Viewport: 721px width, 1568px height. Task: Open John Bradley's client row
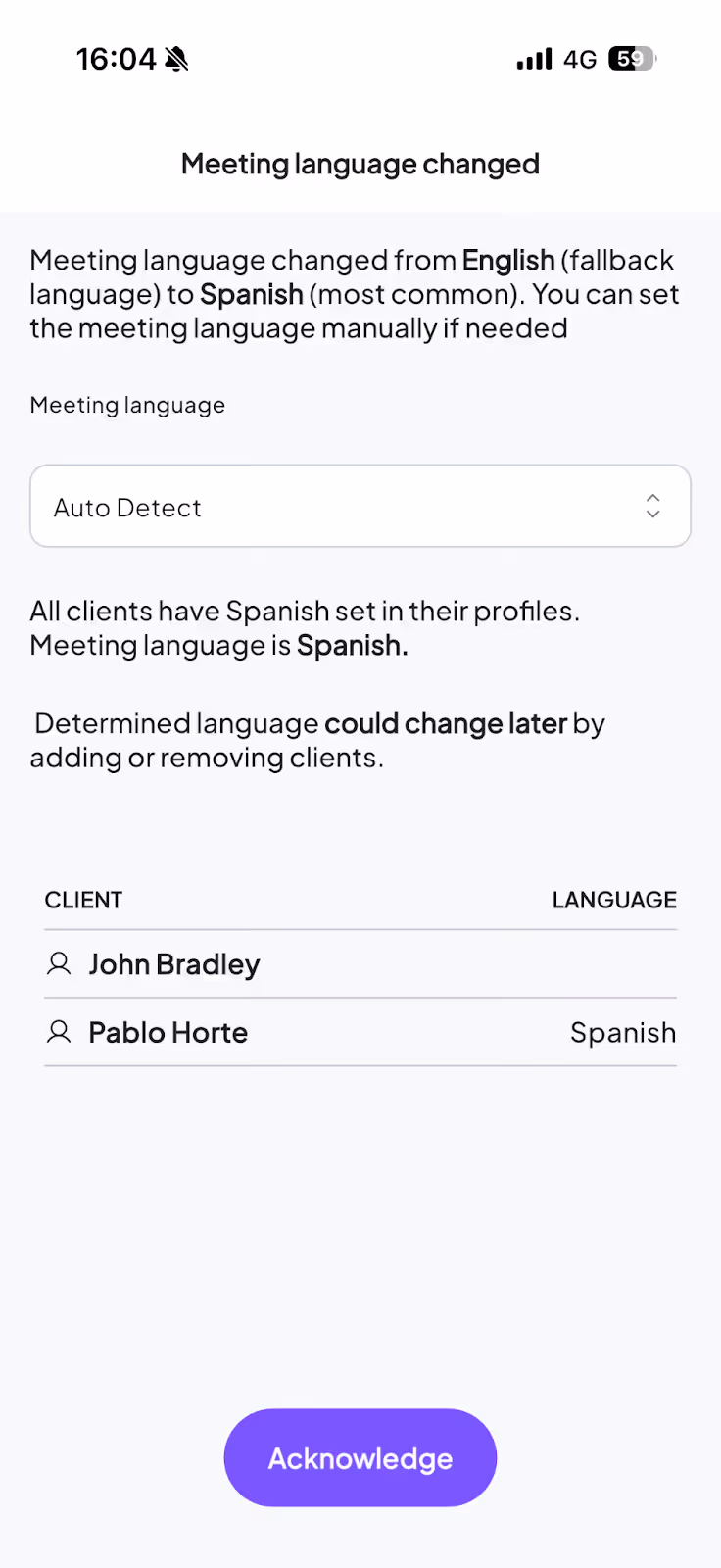click(360, 964)
